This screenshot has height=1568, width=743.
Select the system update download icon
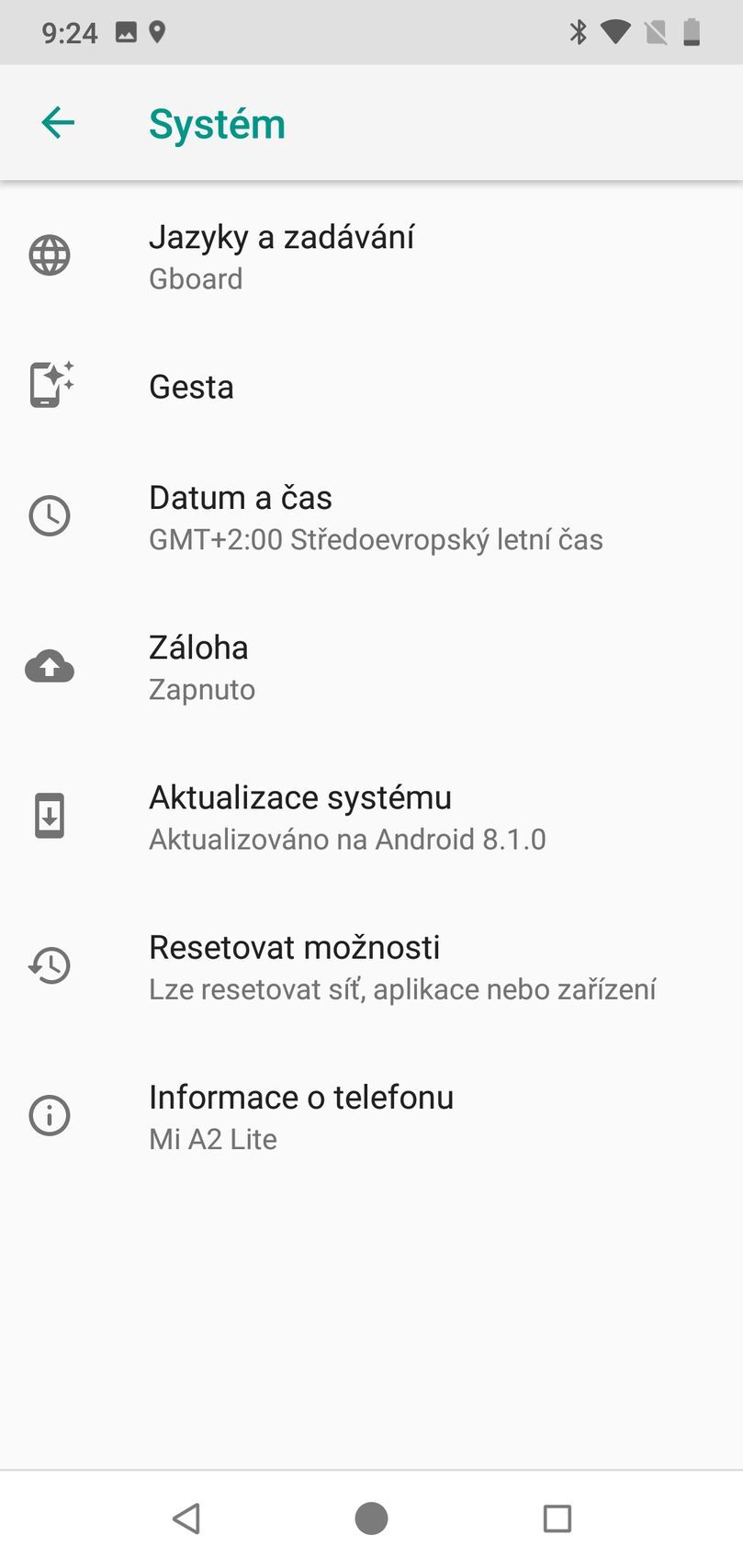(x=50, y=815)
